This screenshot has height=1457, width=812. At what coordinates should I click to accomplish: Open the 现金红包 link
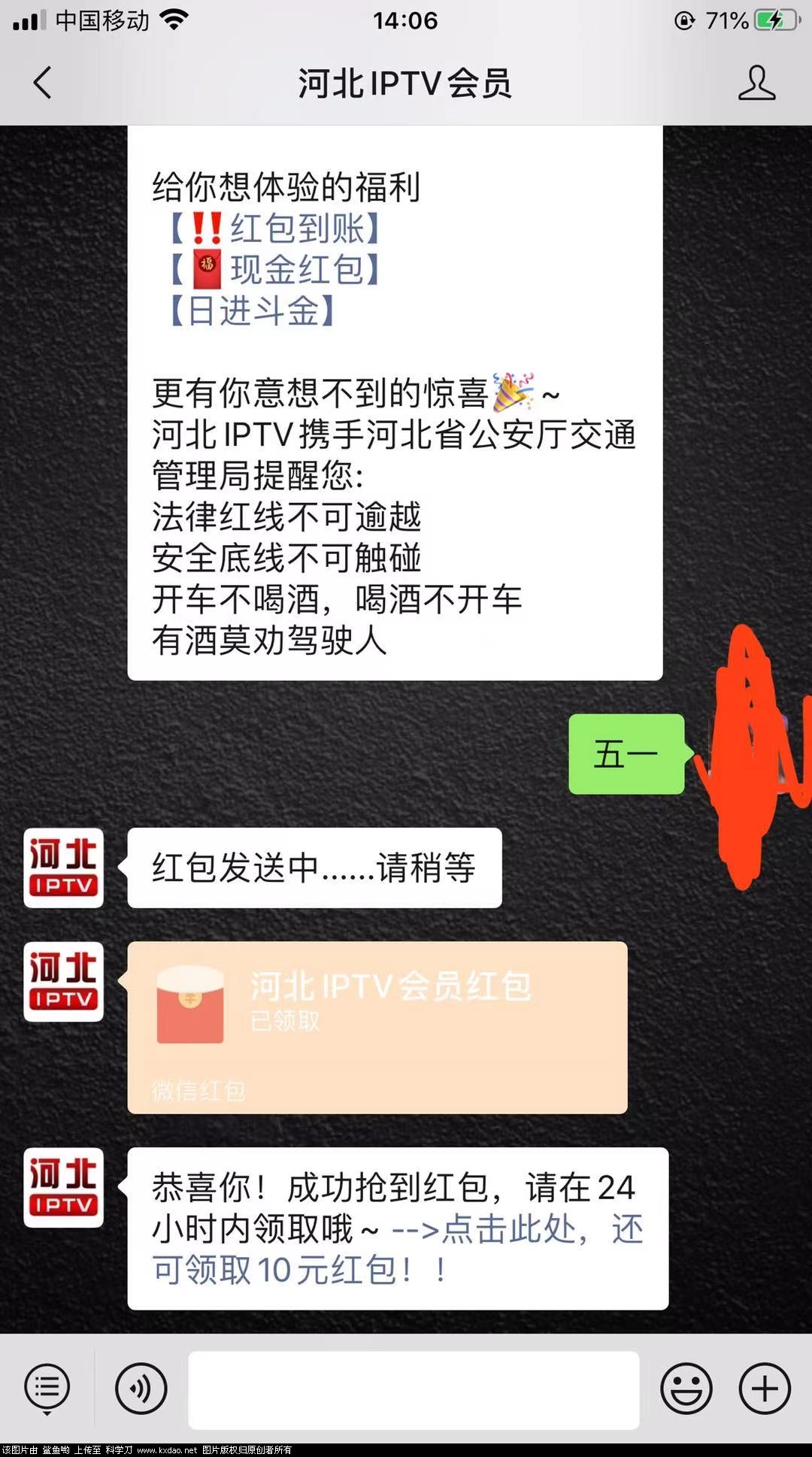click(296, 270)
